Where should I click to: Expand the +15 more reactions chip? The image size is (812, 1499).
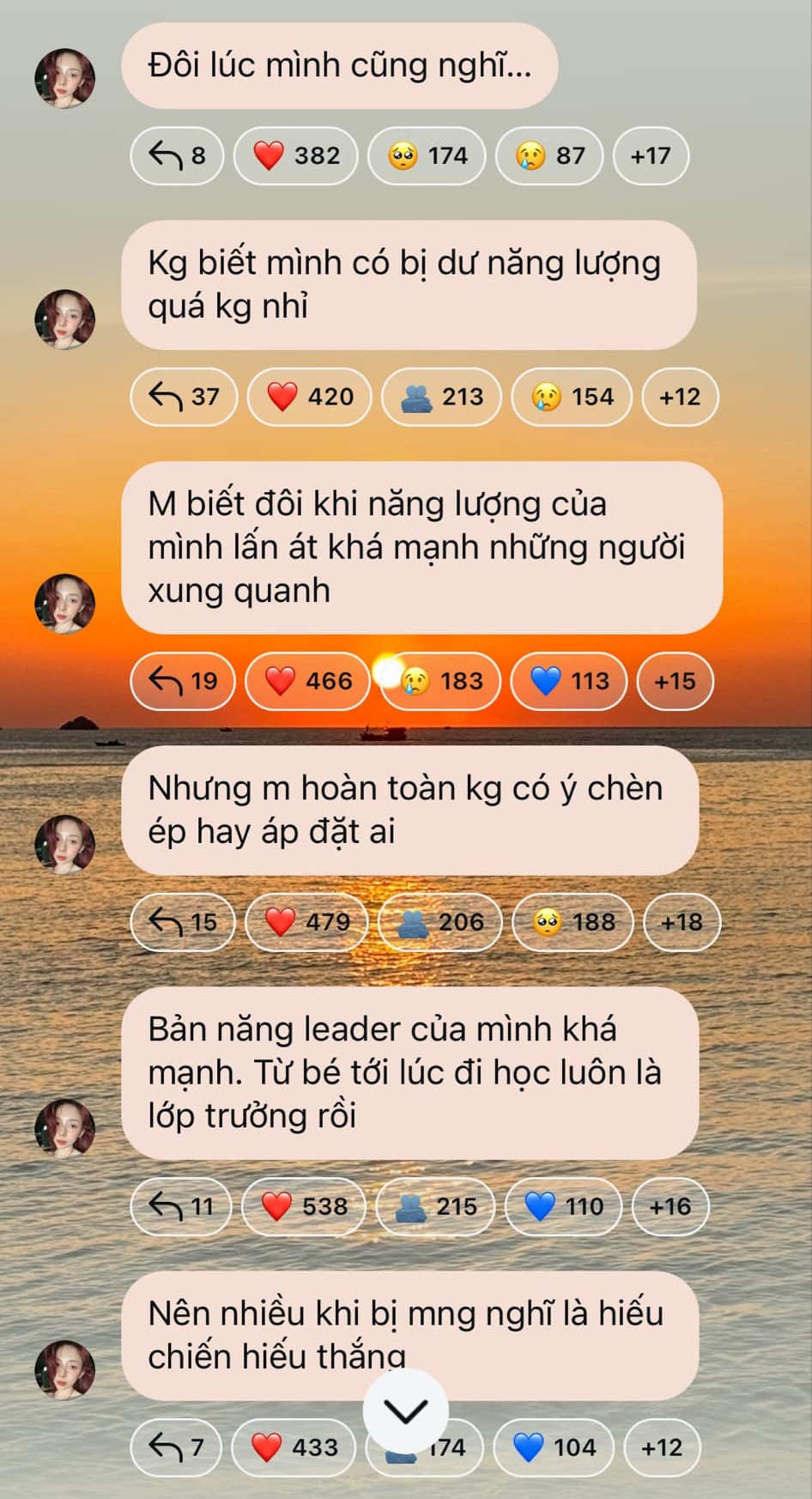(675, 681)
